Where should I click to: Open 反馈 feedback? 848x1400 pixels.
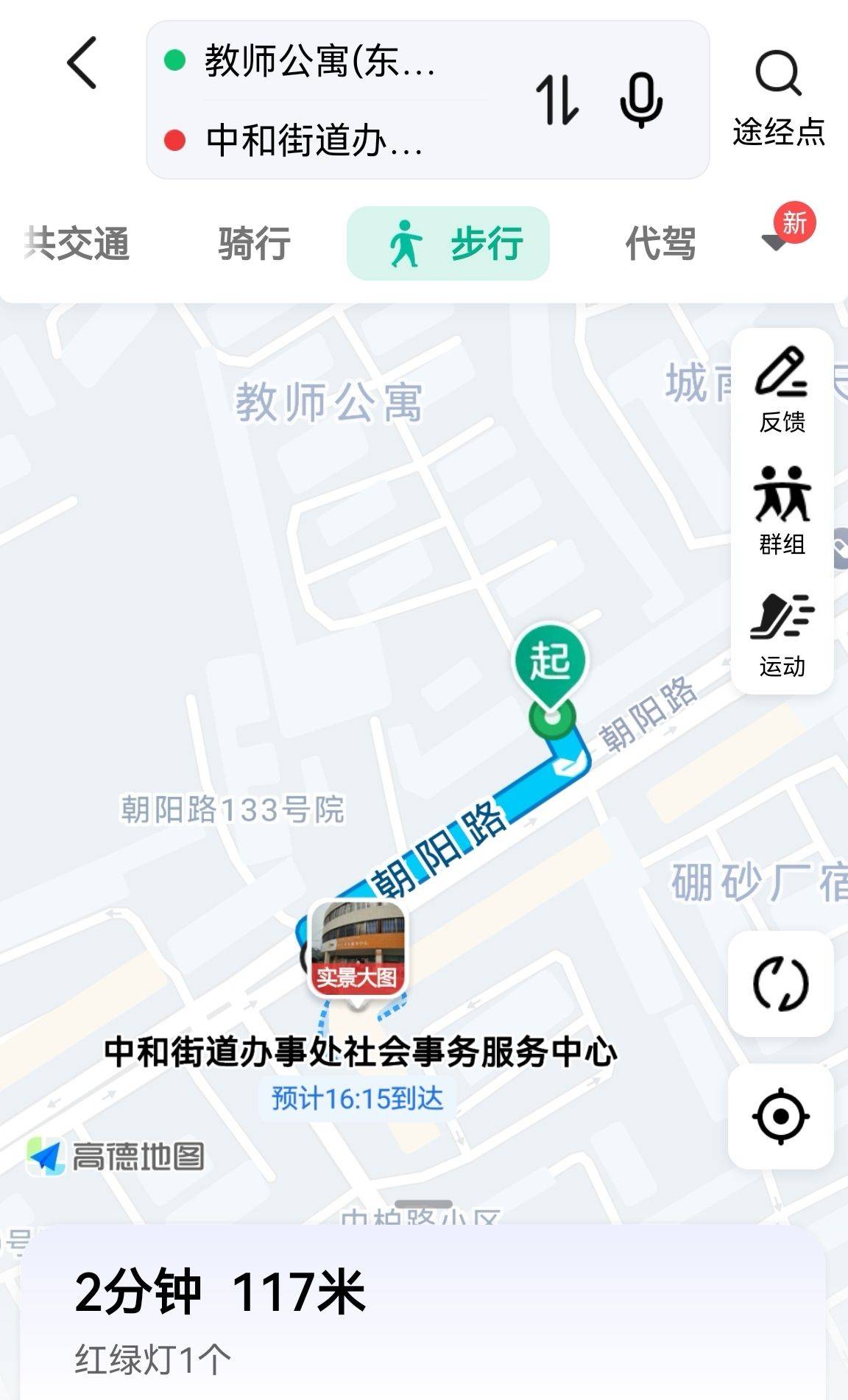782,390
